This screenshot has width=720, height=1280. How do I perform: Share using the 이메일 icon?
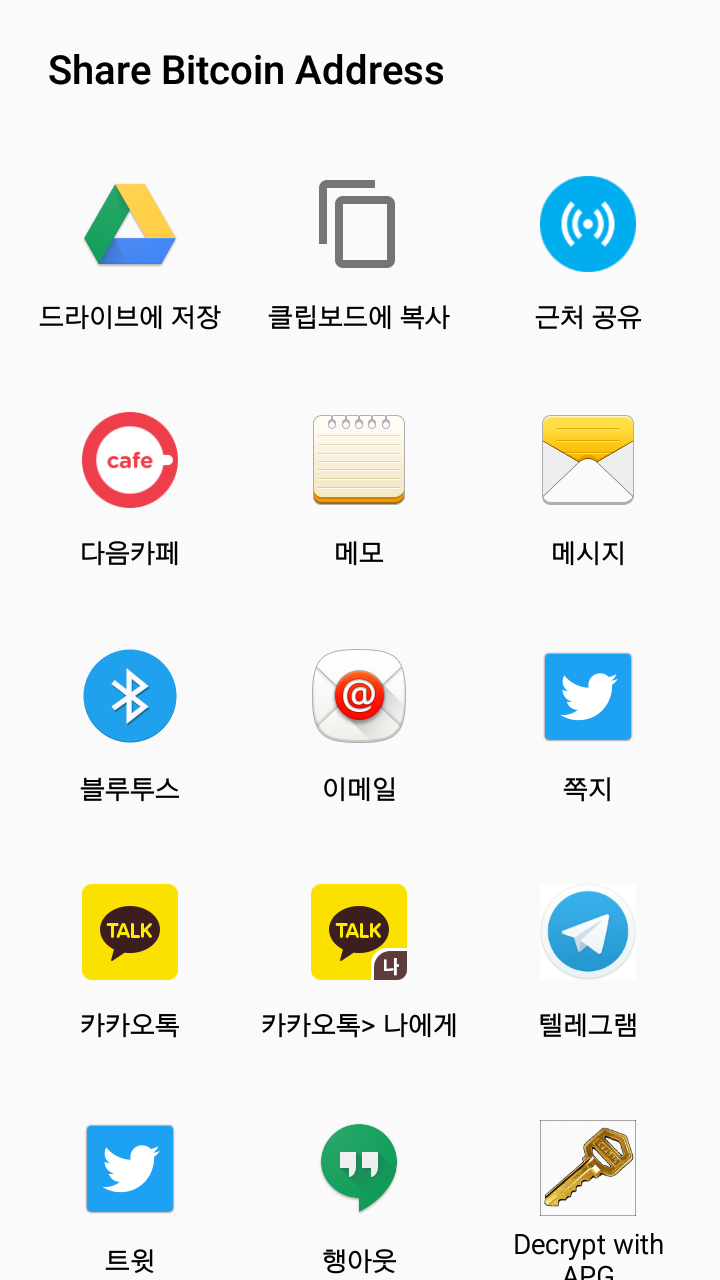(x=358, y=696)
